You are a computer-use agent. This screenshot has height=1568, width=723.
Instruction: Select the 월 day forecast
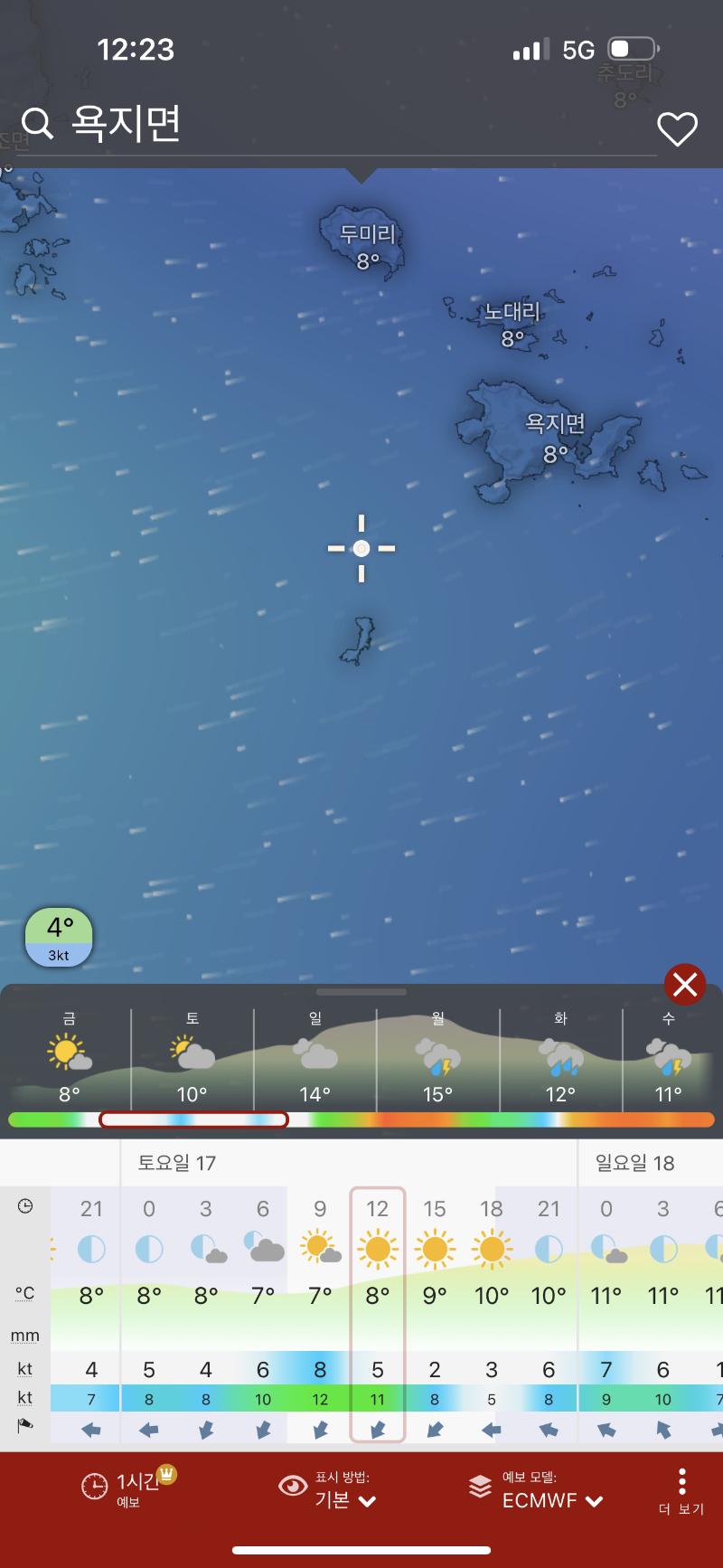tap(437, 1056)
